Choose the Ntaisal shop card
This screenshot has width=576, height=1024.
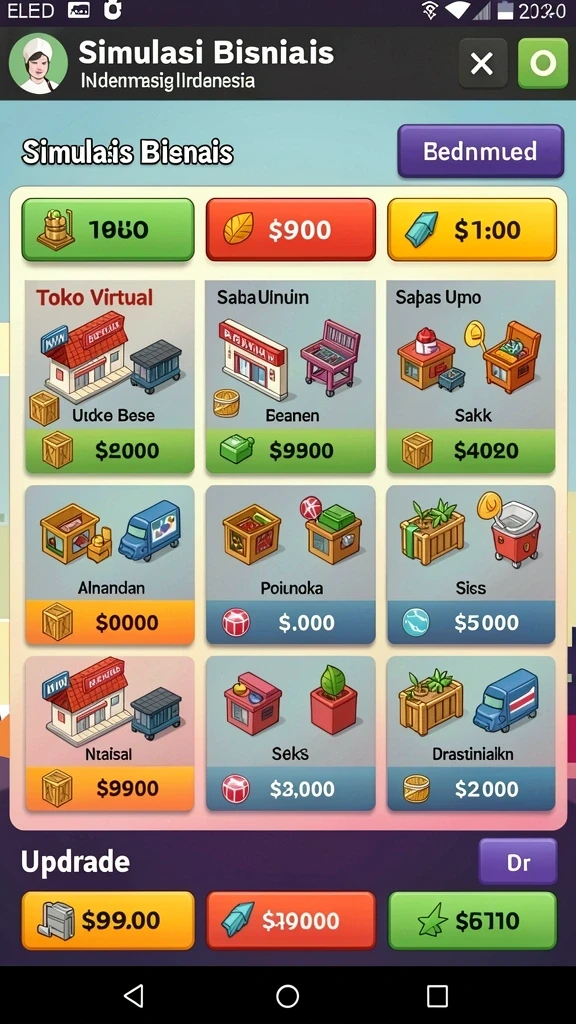tap(110, 733)
